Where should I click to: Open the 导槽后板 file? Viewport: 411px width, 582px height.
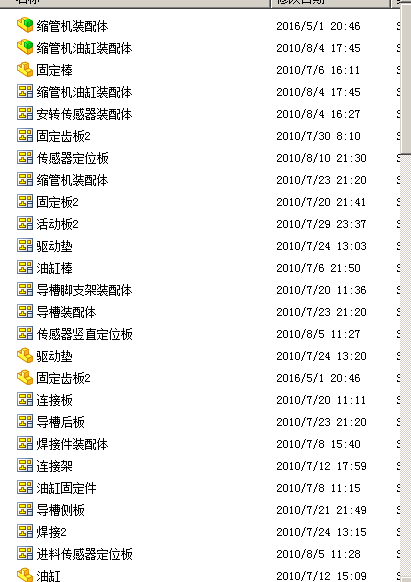click(x=60, y=422)
